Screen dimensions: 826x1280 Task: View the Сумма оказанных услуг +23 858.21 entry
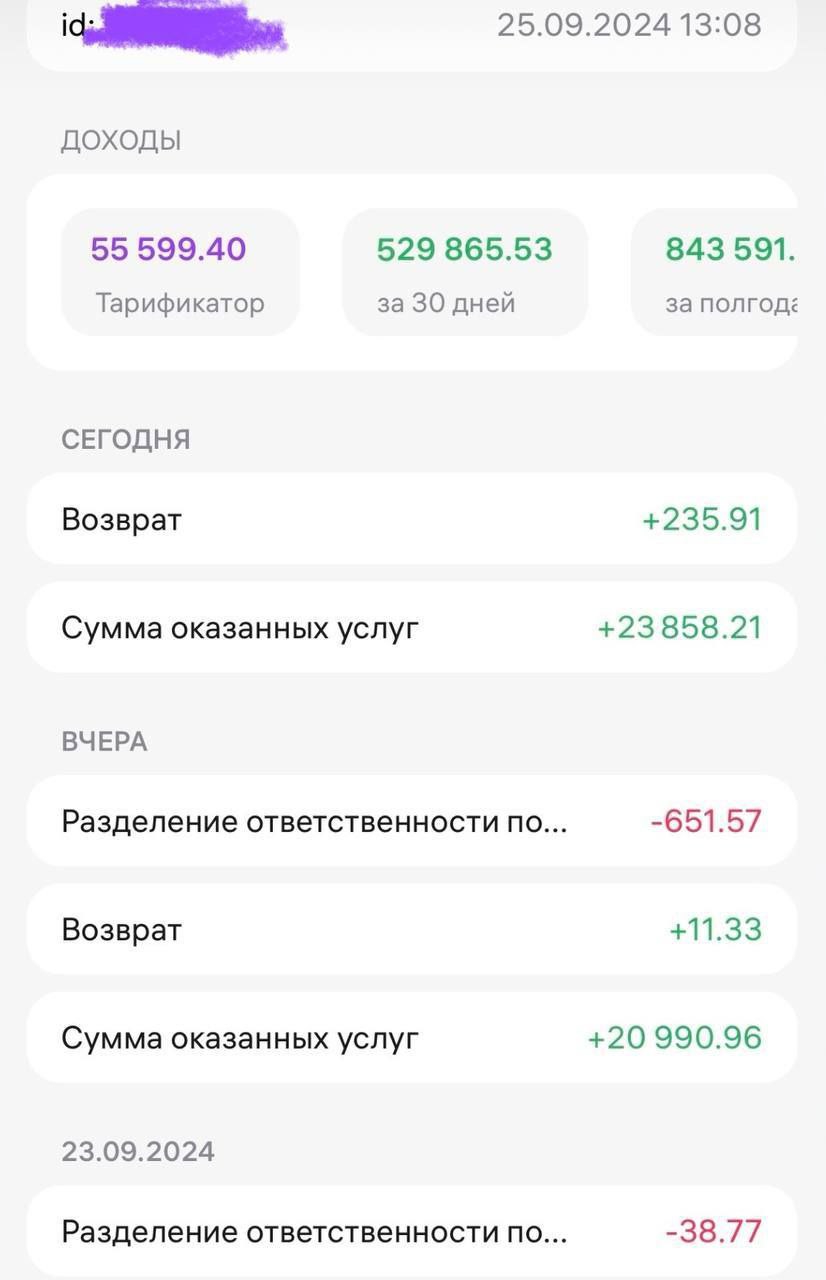coord(411,628)
